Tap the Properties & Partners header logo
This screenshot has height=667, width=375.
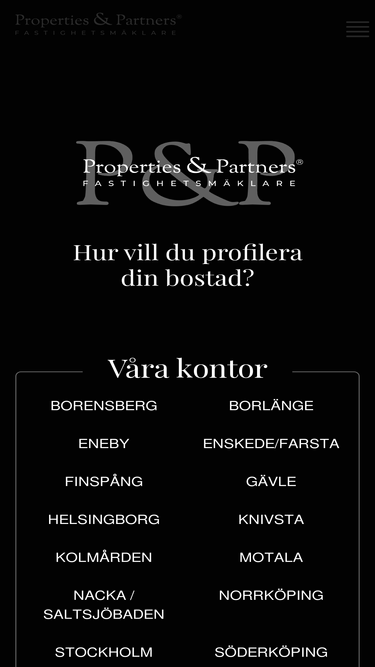(x=98, y=24)
